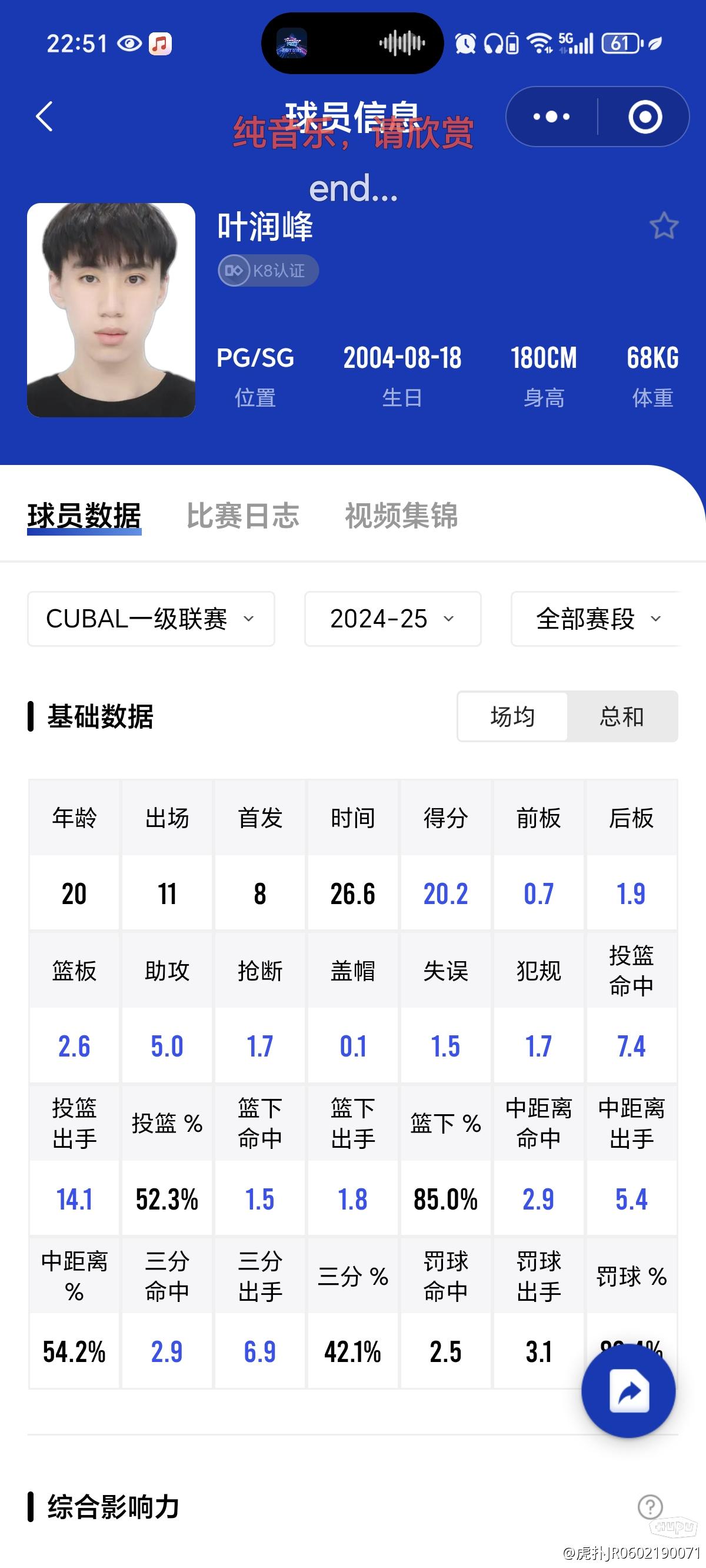The image size is (706, 1568).
Task: View 叶润峰's profile photo
Action: (111, 310)
